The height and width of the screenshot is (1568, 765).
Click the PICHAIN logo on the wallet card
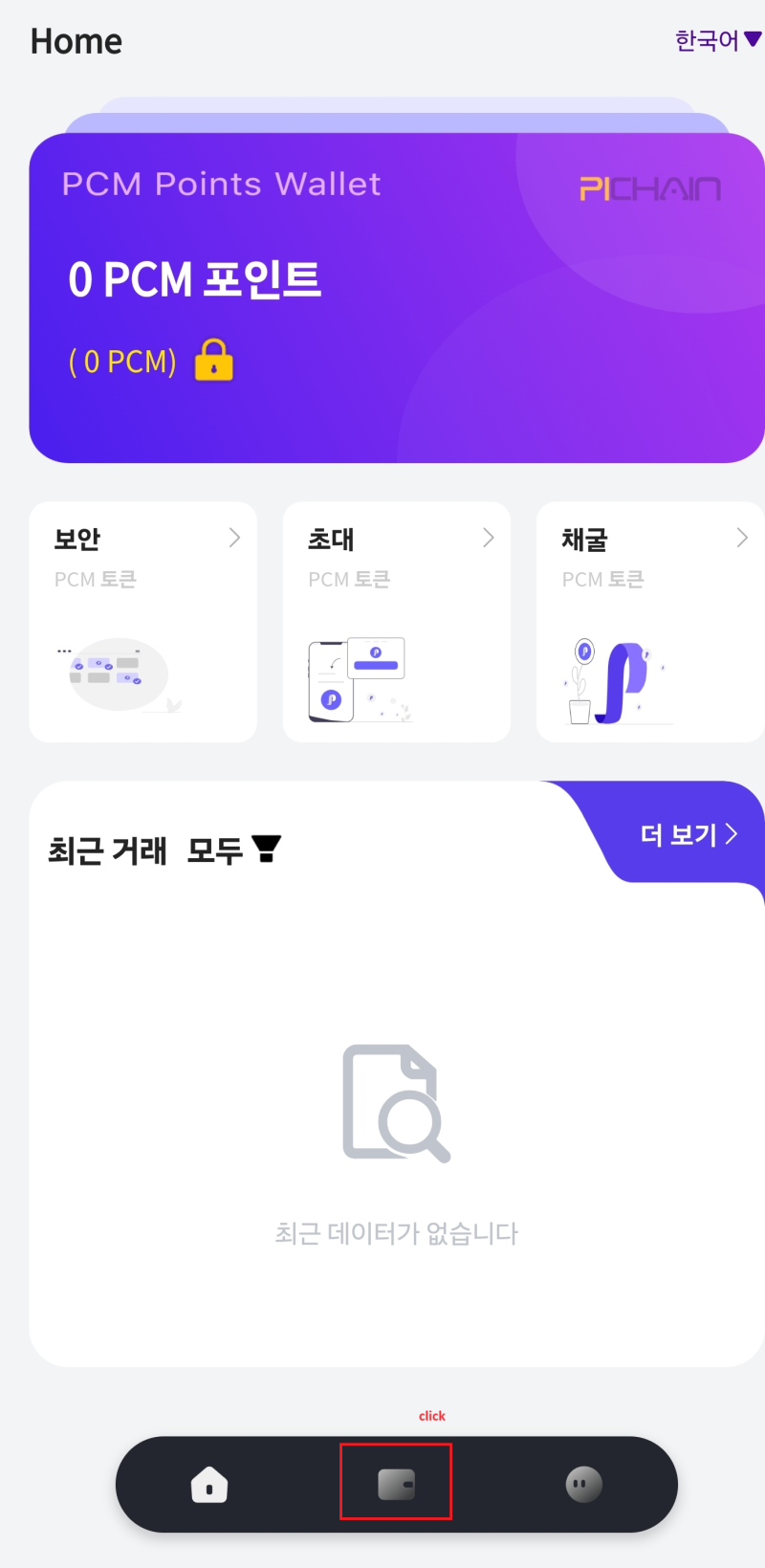(x=650, y=188)
